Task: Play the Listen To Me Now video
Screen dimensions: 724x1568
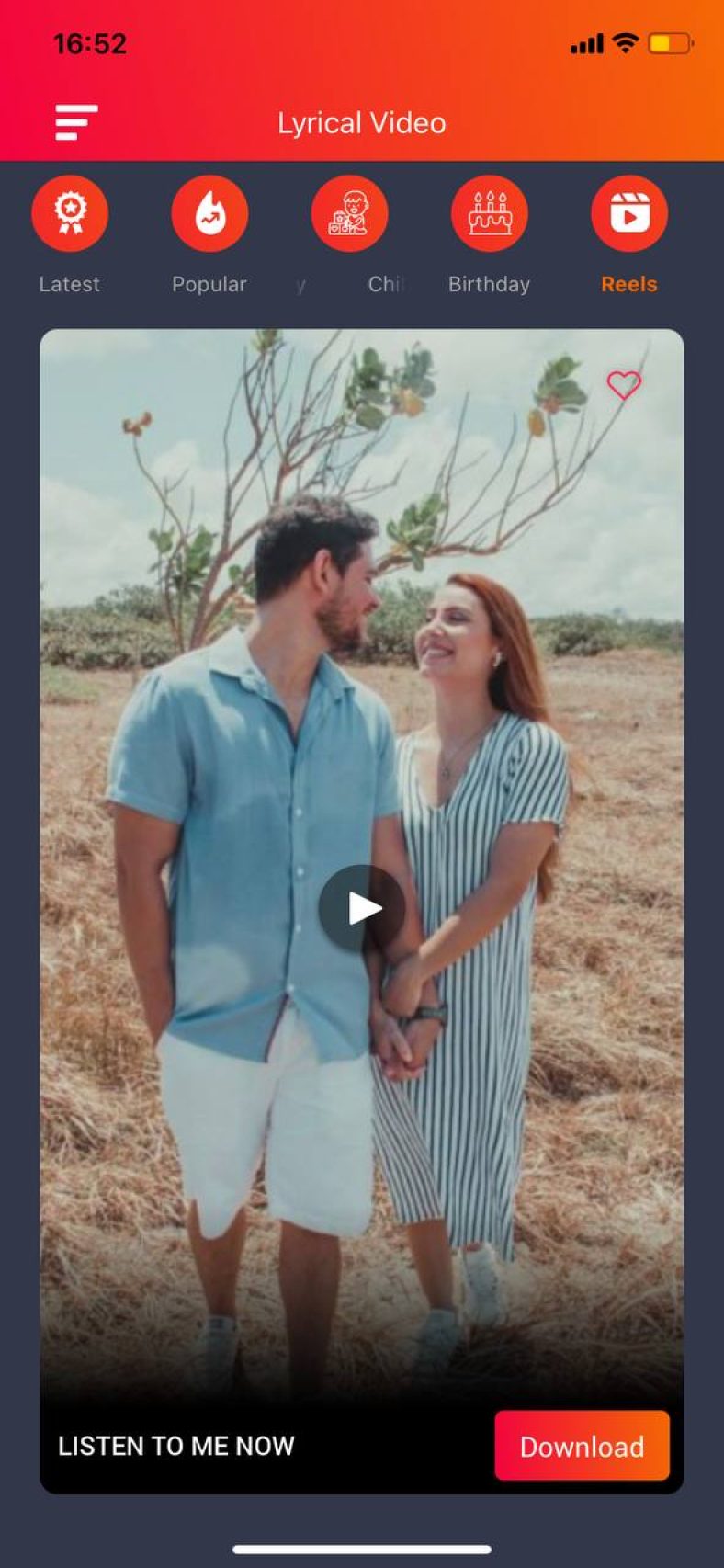Action: coord(362,908)
